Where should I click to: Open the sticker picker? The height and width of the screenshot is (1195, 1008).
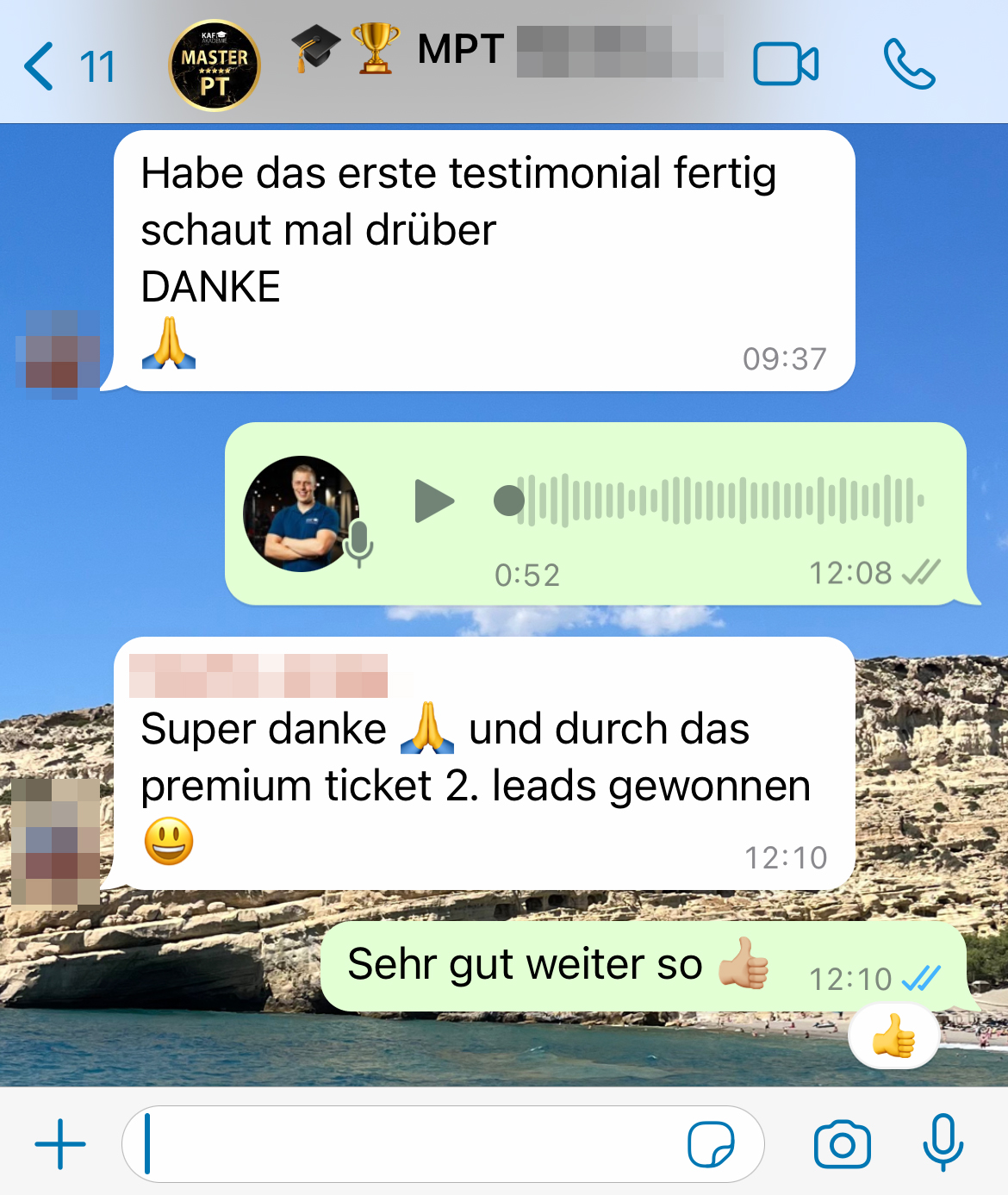tap(711, 1144)
